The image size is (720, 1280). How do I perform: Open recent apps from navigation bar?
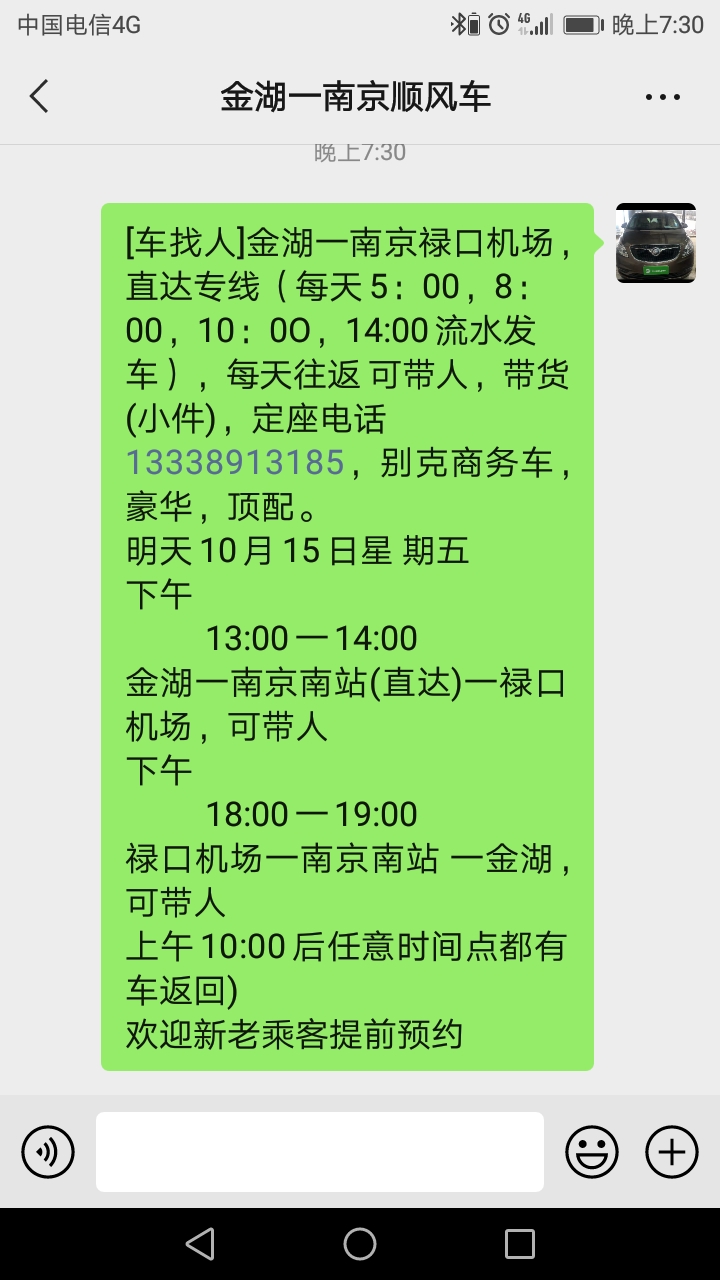(520, 1244)
